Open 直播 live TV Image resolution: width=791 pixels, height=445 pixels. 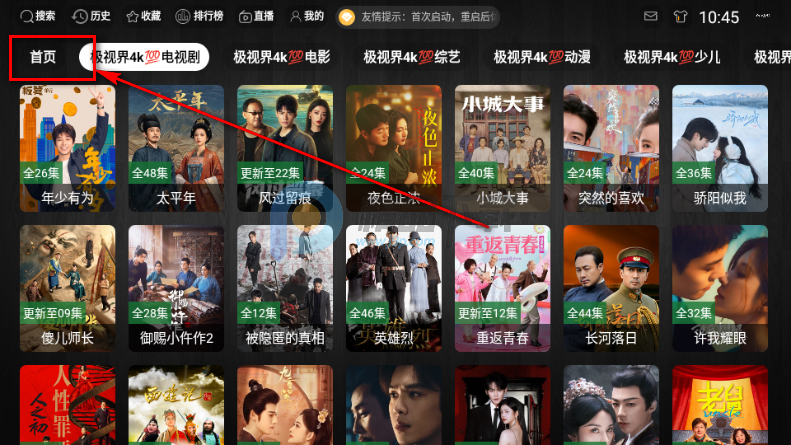tap(256, 16)
